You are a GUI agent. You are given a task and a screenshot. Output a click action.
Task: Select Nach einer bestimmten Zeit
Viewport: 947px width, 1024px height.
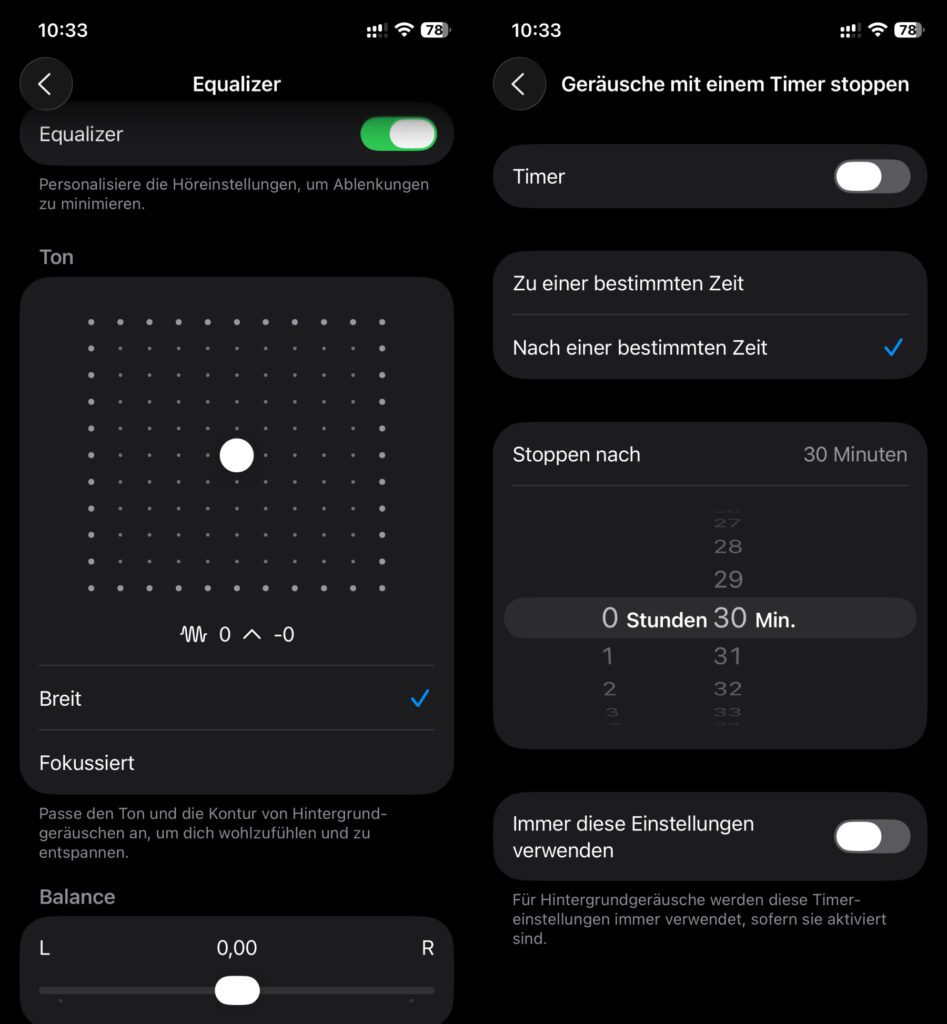coord(710,348)
